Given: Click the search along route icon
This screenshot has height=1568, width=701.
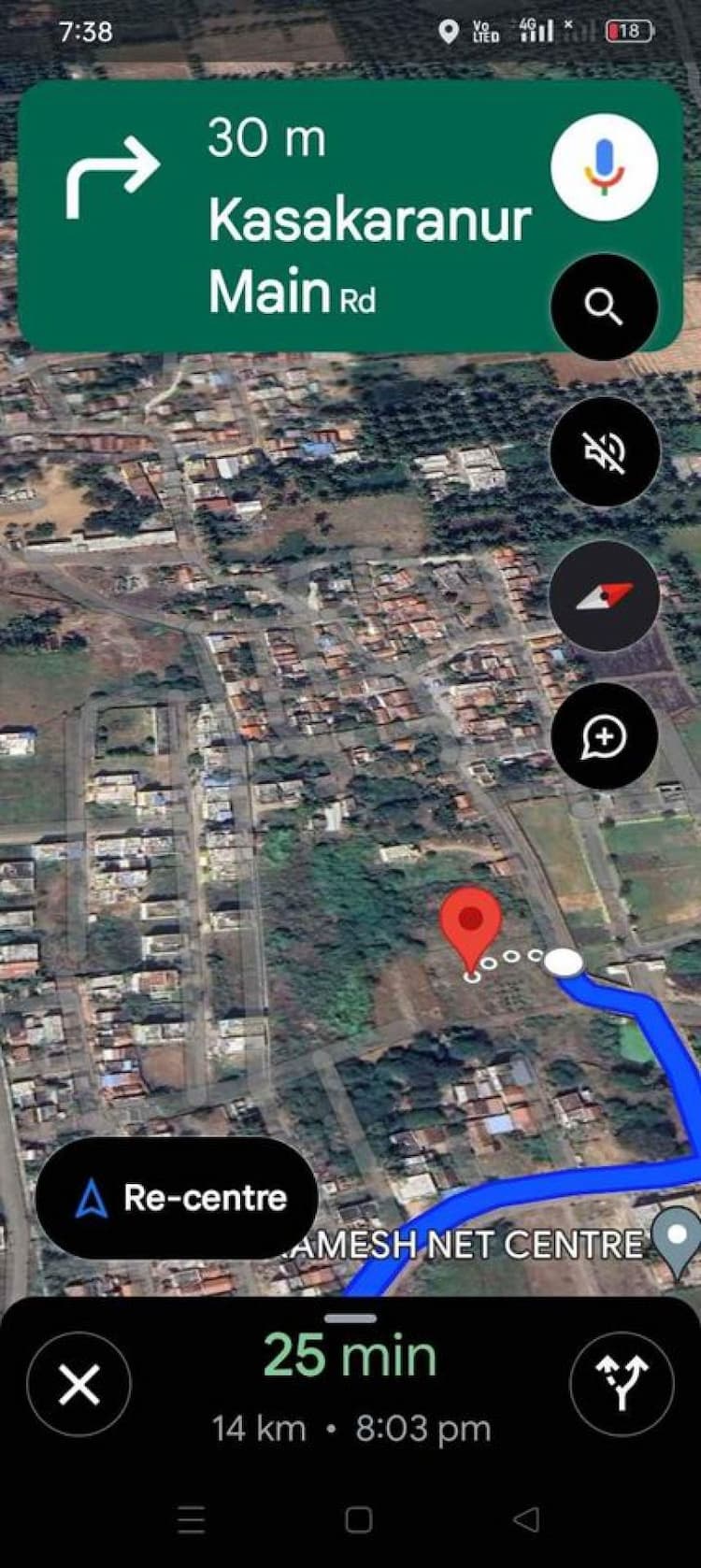Looking at the screenshot, I should pyautogui.click(x=605, y=306).
